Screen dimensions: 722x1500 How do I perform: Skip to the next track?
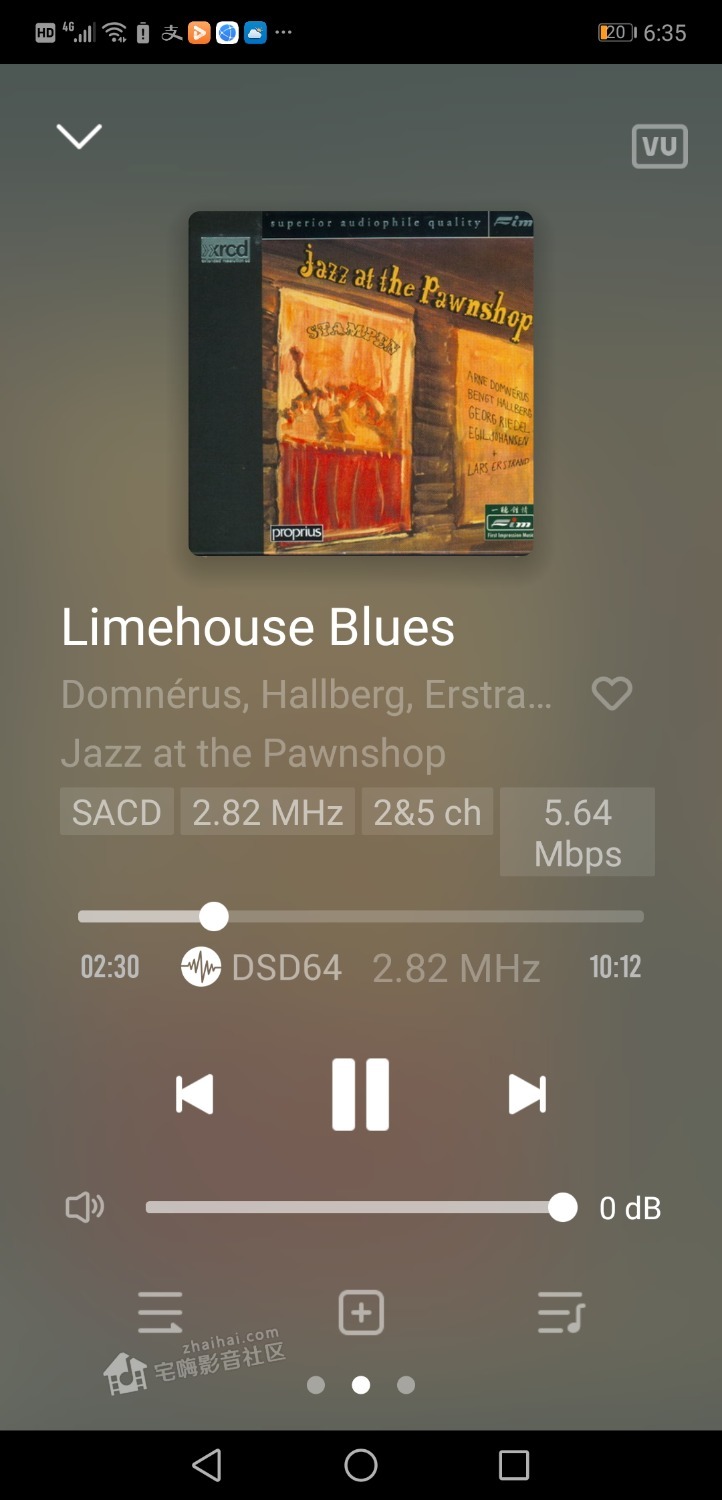point(527,1094)
